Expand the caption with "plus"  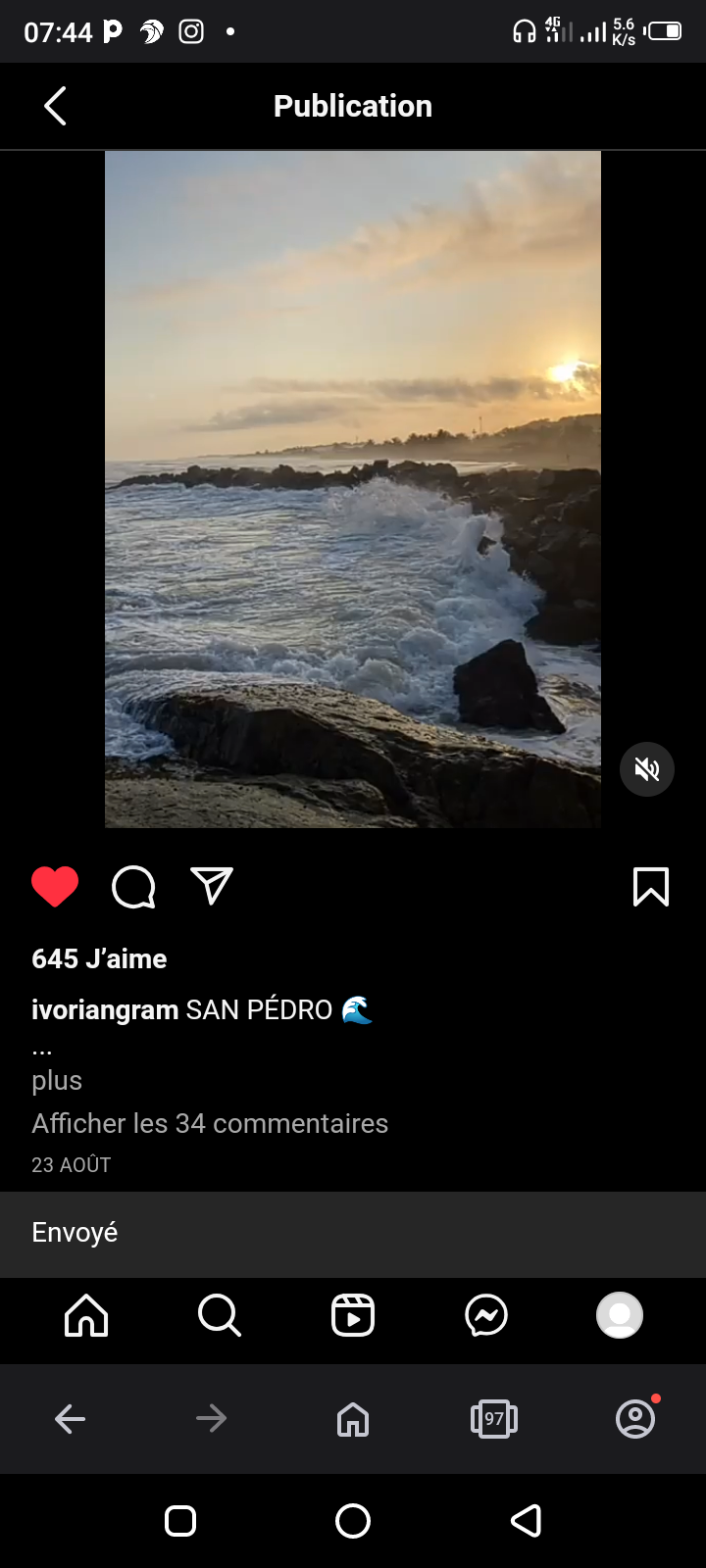(57, 1080)
